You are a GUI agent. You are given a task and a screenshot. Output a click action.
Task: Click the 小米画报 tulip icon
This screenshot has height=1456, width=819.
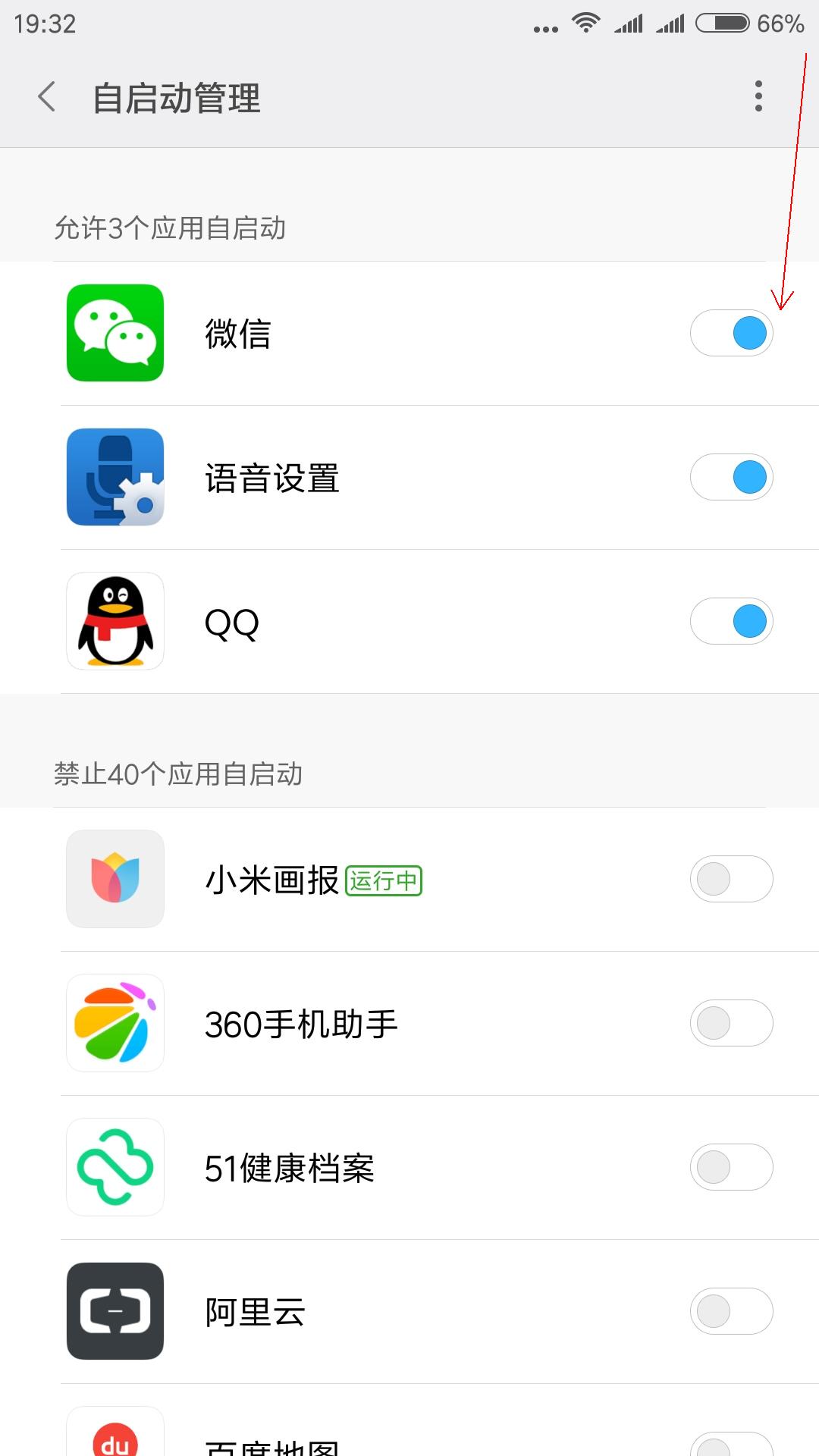(x=115, y=879)
